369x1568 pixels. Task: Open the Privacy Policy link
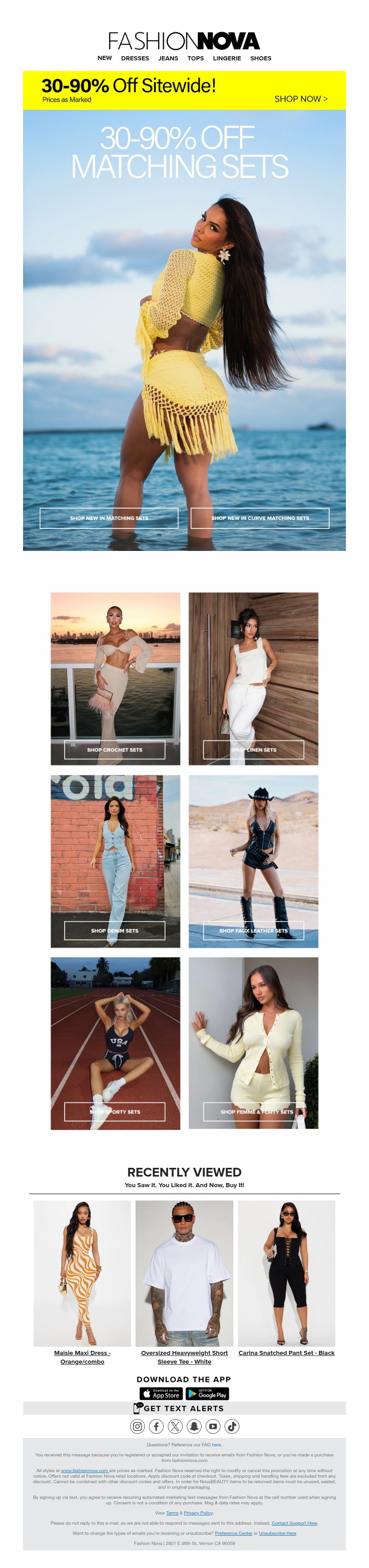198,1512
